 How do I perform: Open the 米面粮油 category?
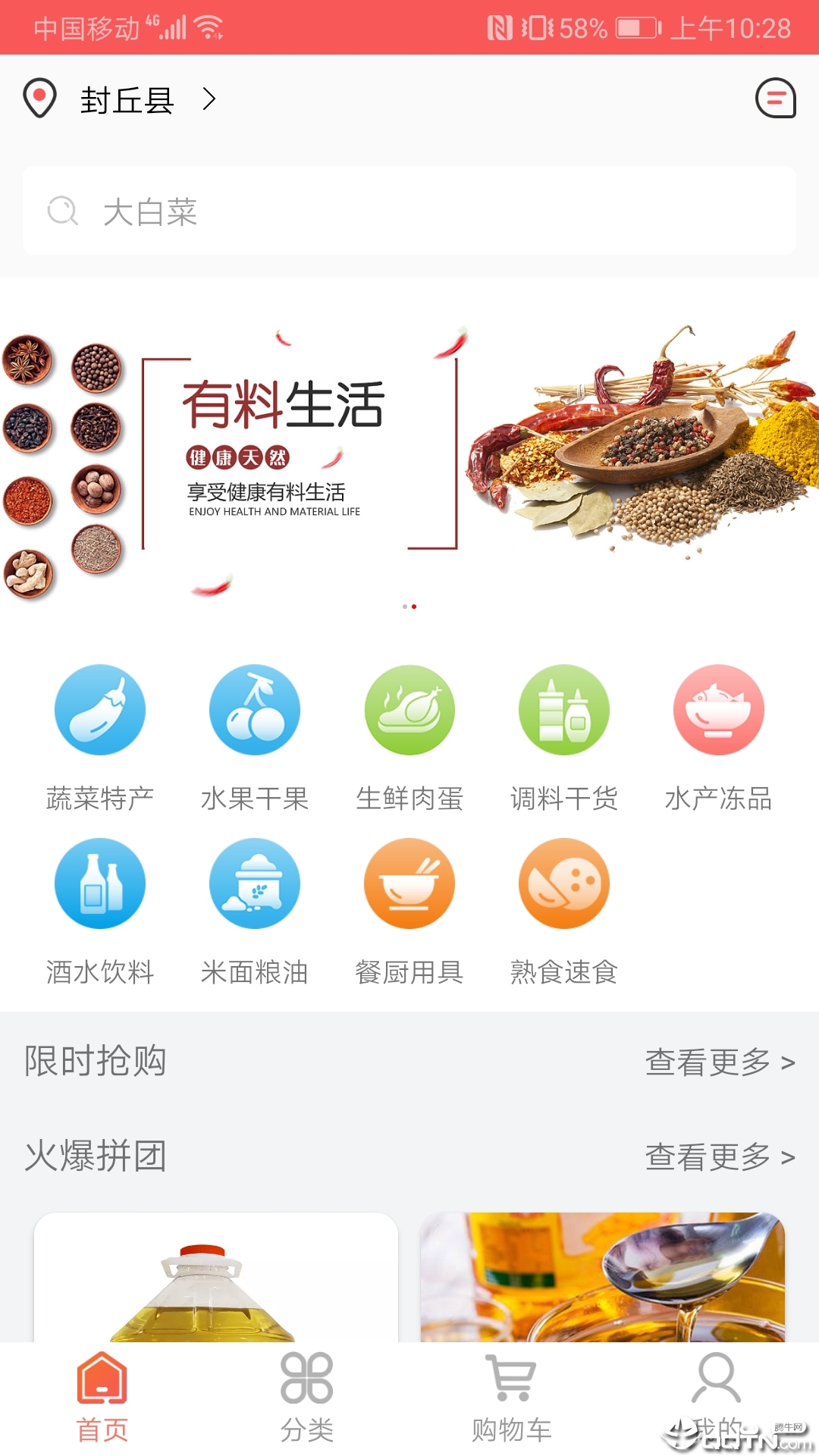(x=255, y=910)
